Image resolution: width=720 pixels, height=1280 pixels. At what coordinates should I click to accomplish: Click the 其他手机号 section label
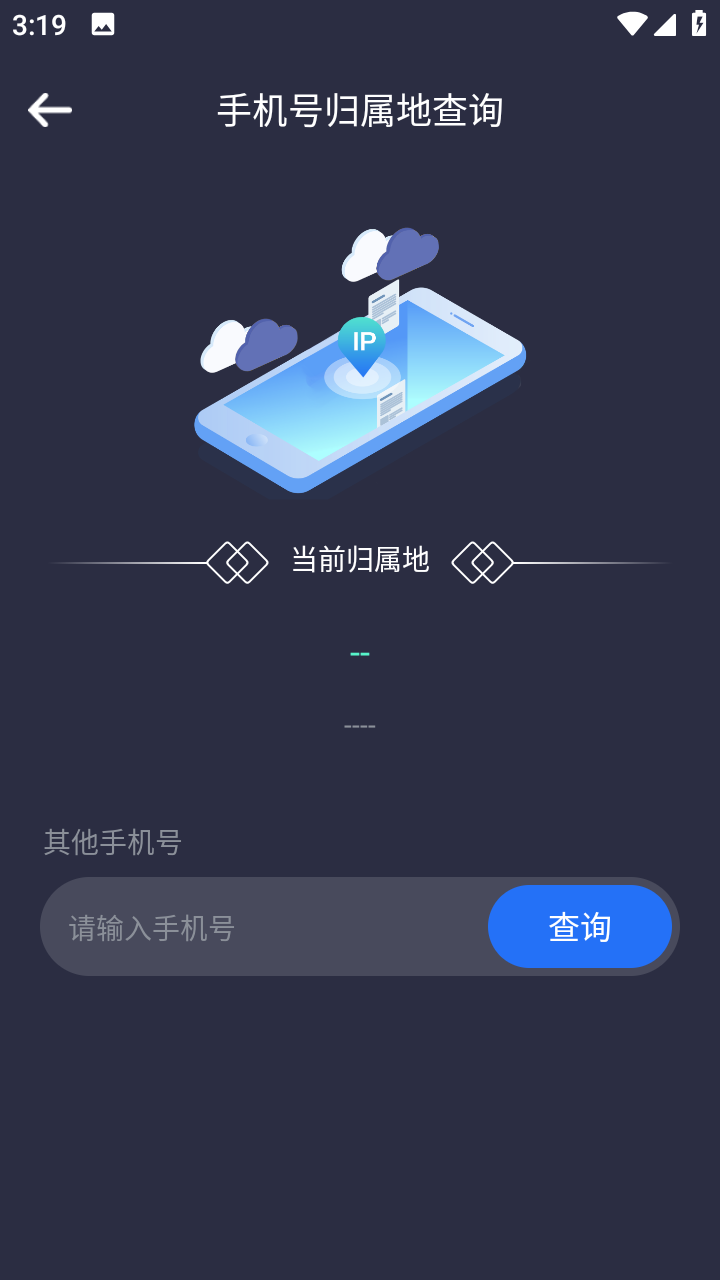[112, 843]
